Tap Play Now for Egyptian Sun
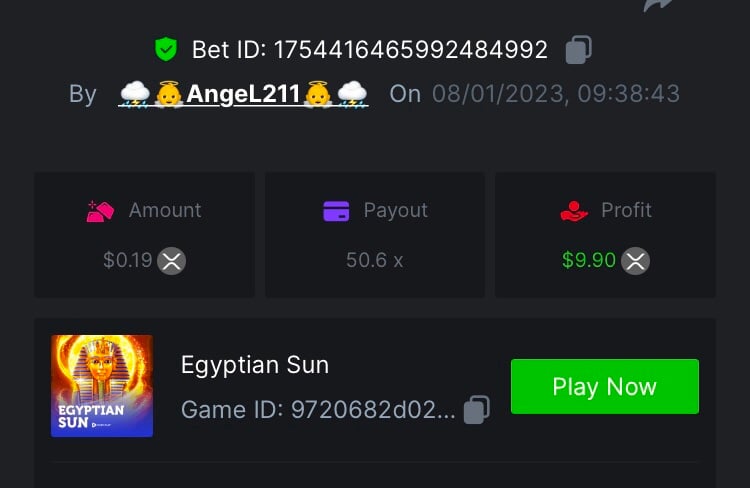Image resolution: width=750 pixels, height=488 pixels. (x=604, y=387)
